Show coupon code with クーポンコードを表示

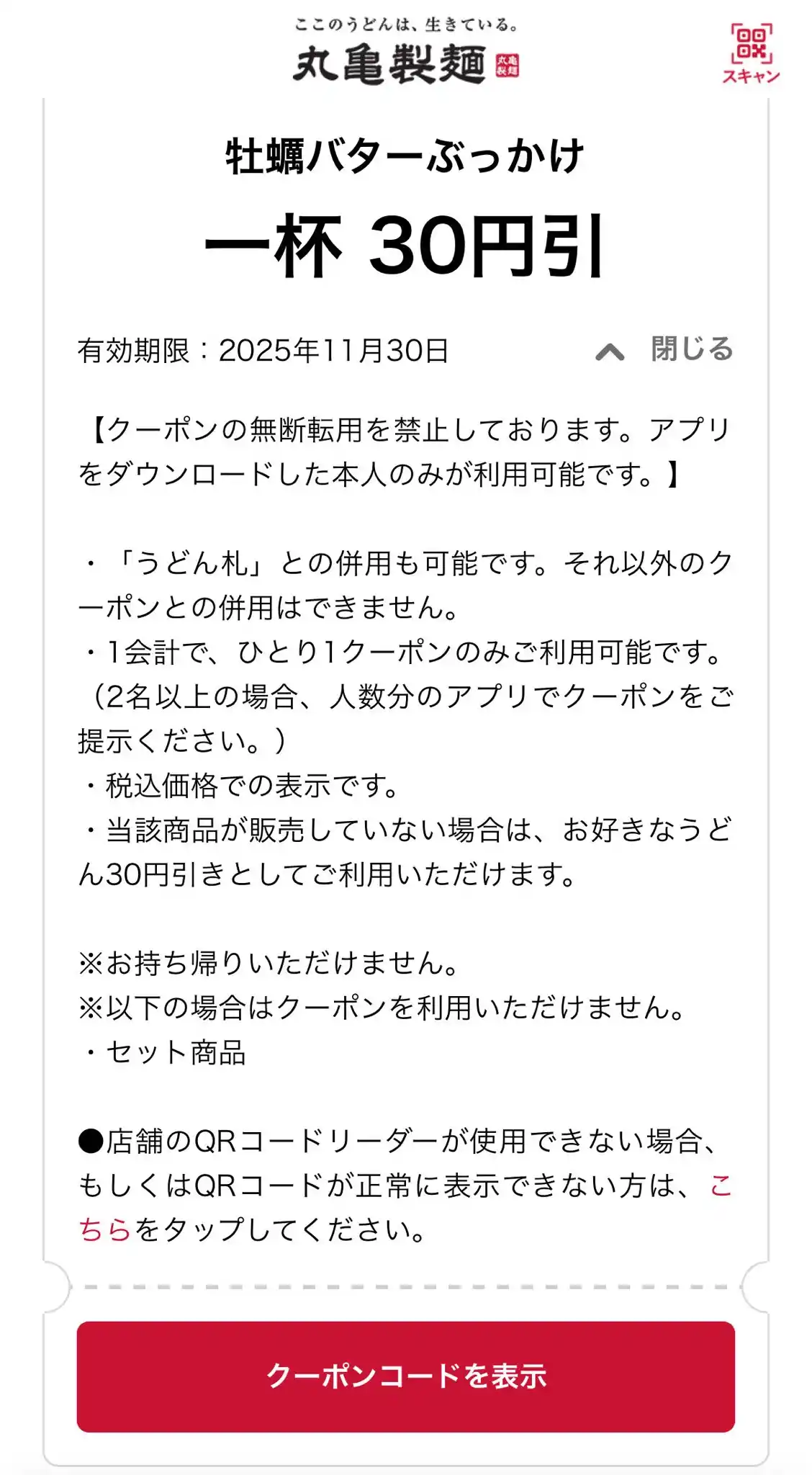[406, 1376]
